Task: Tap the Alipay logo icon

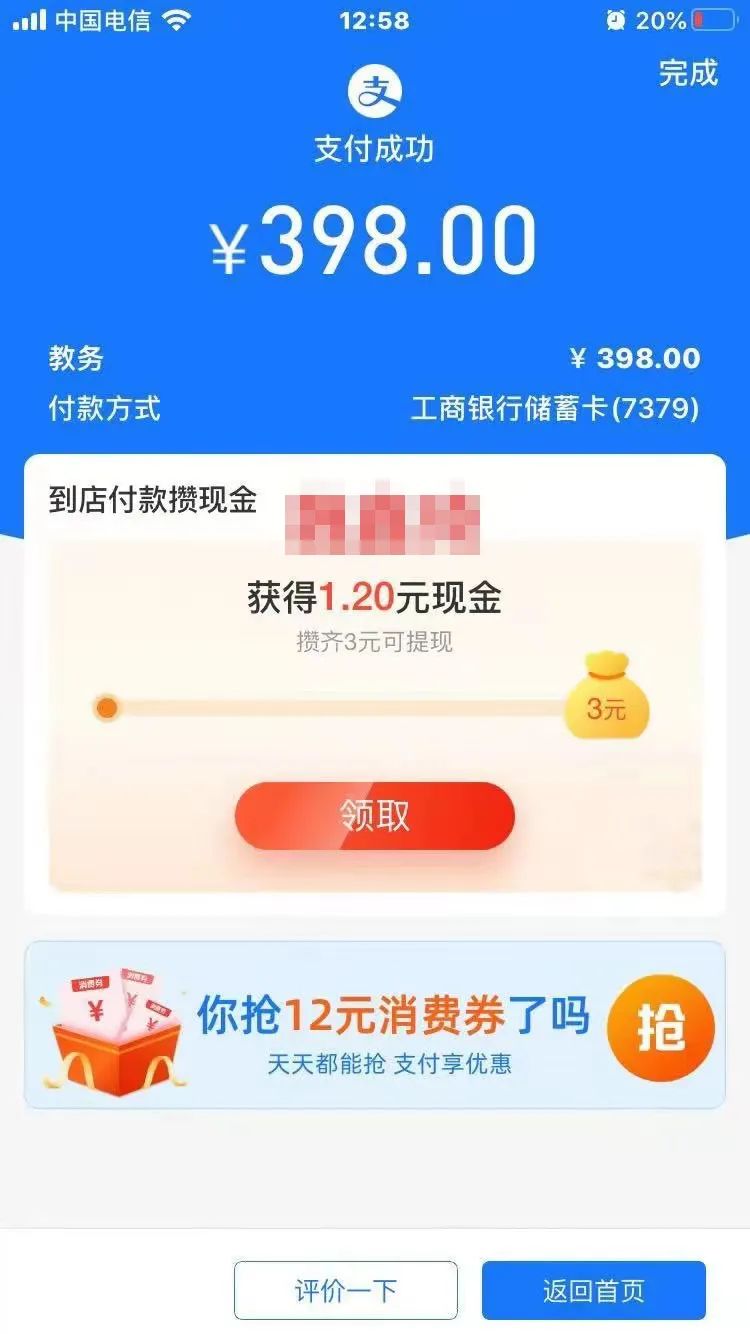Action: pyautogui.click(x=374, y=91)
